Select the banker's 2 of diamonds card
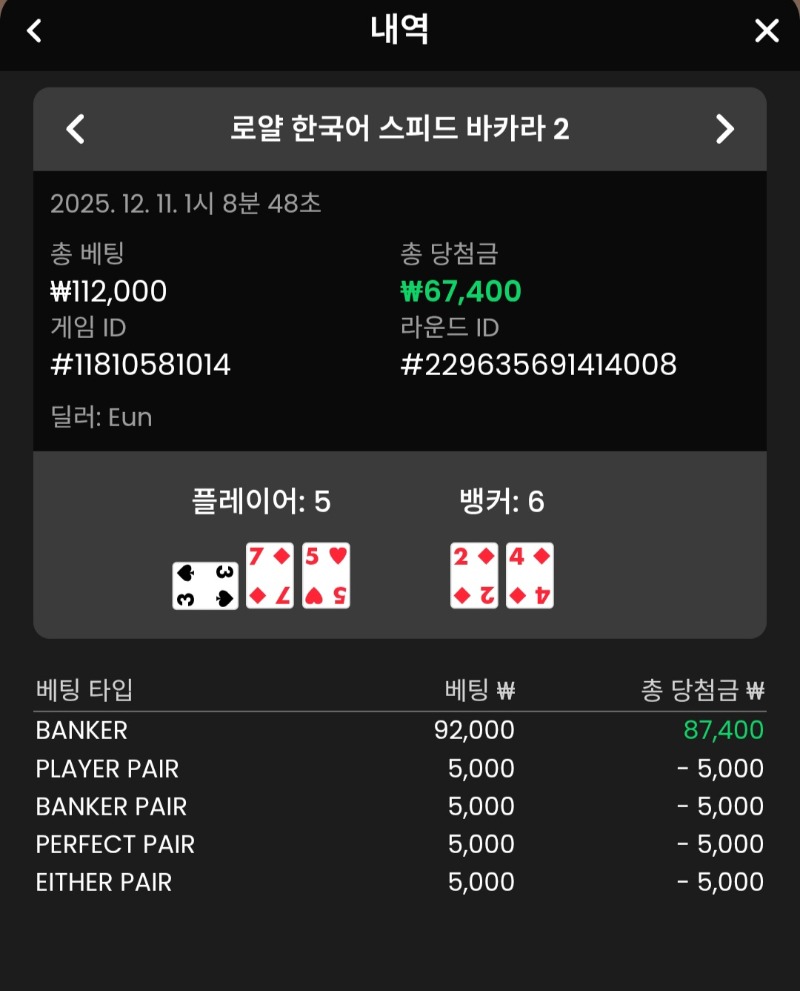 click(x=474, y=574)
